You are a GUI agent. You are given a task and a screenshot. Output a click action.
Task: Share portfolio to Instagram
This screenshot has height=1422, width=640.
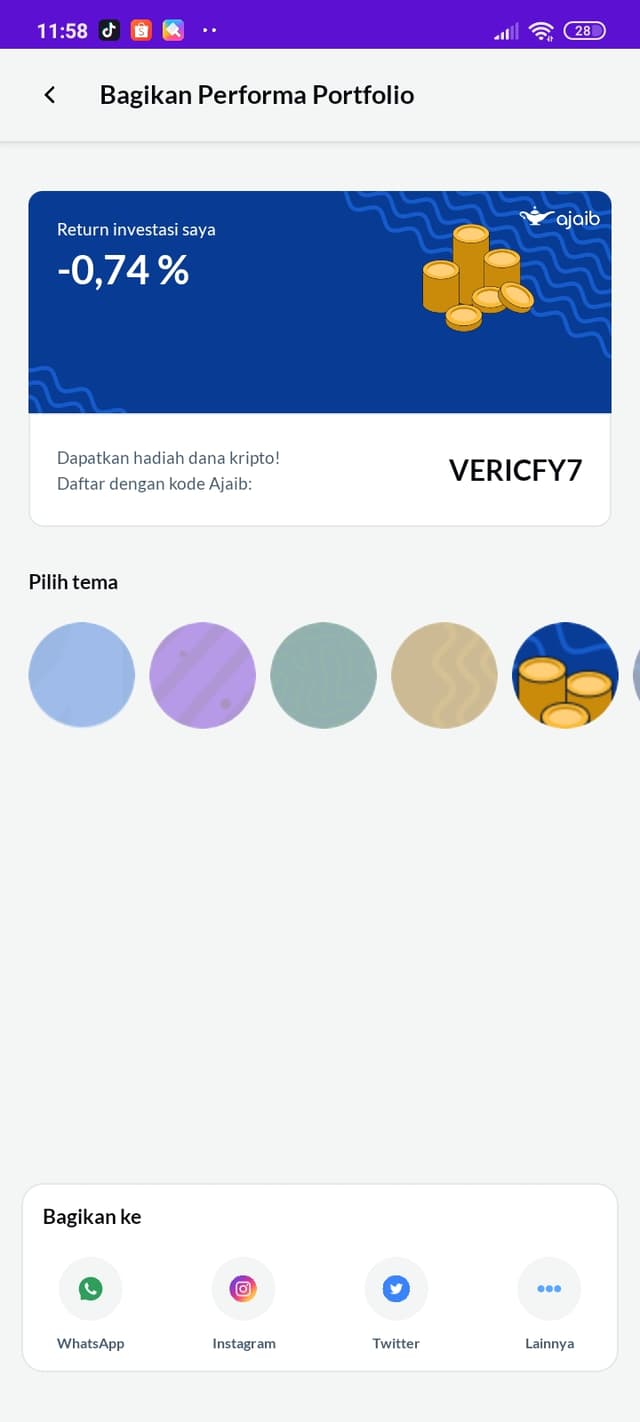(243, 1289)
